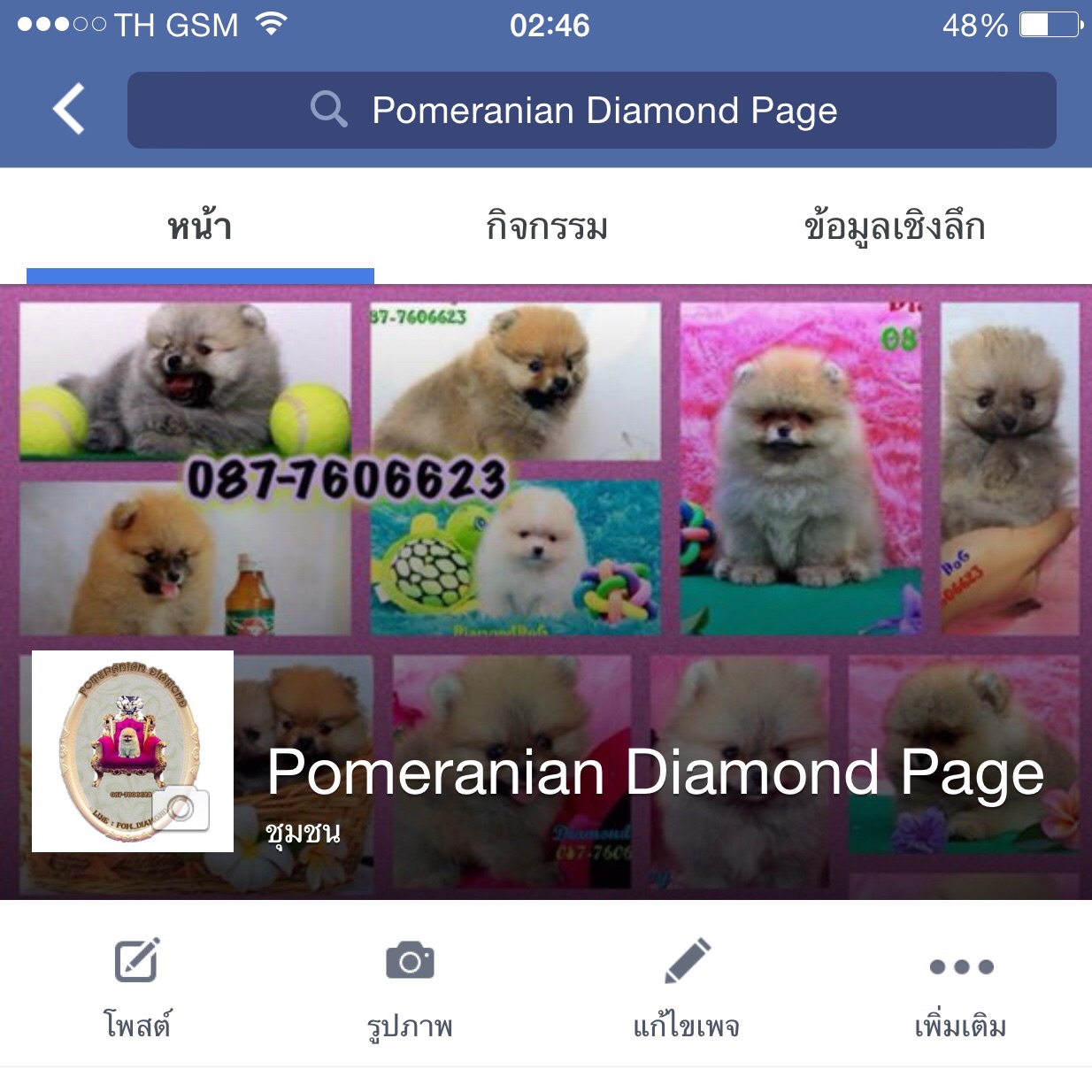1092x1092 pixels.
Task: Open the ข้อมูลเชิงลึก insights tab
Action: coord(894,228)
